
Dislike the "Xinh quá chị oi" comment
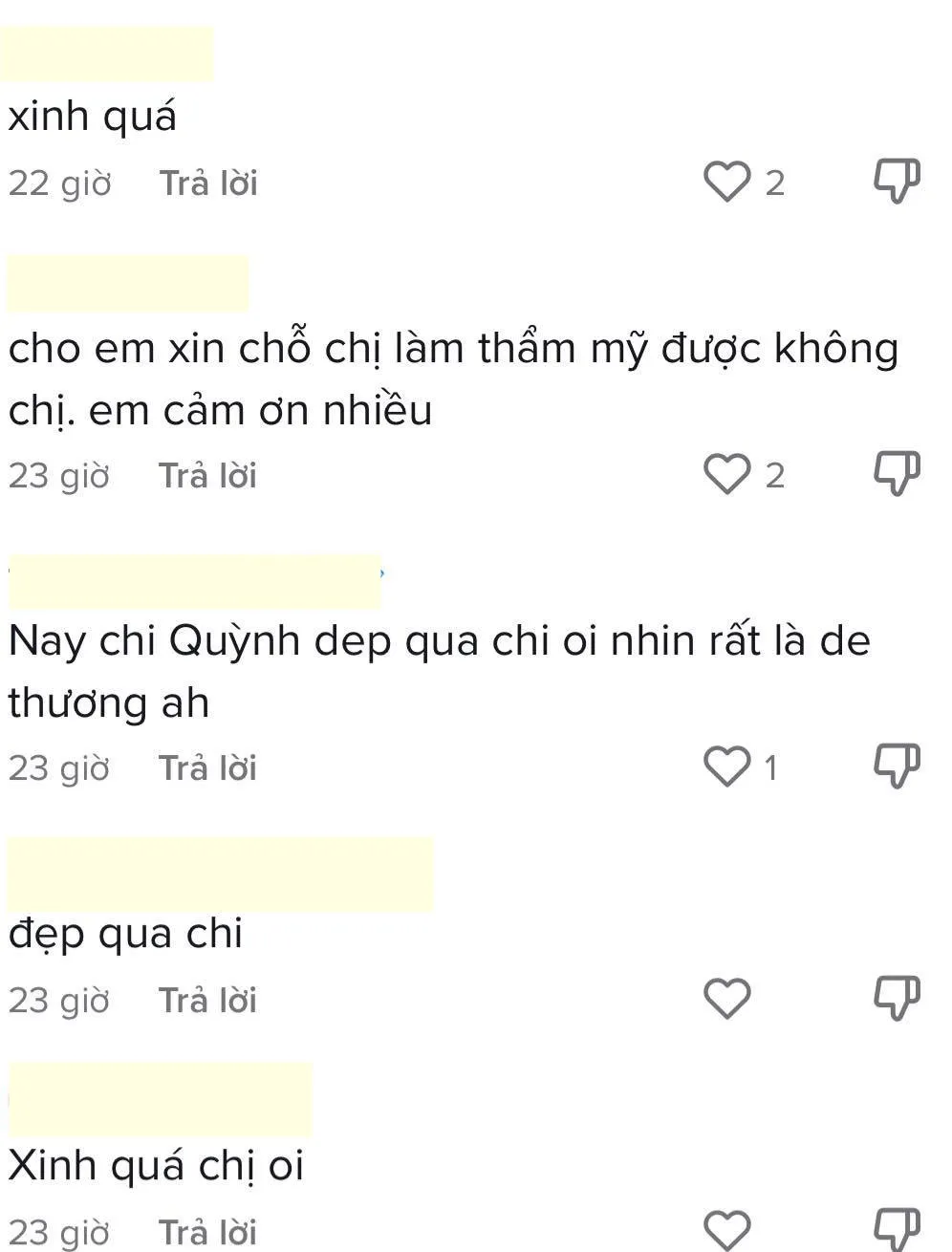coord(897,1229)
